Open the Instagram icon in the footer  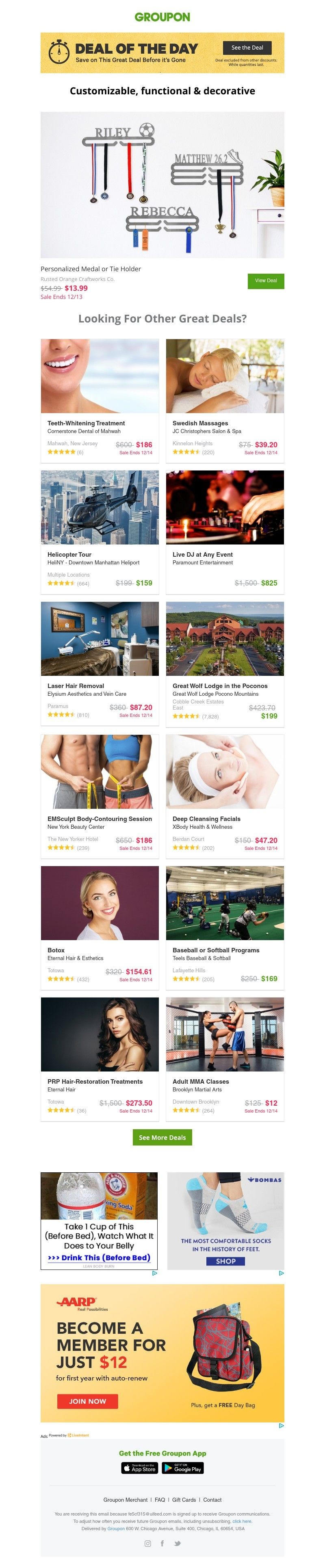pos(147,1543)
